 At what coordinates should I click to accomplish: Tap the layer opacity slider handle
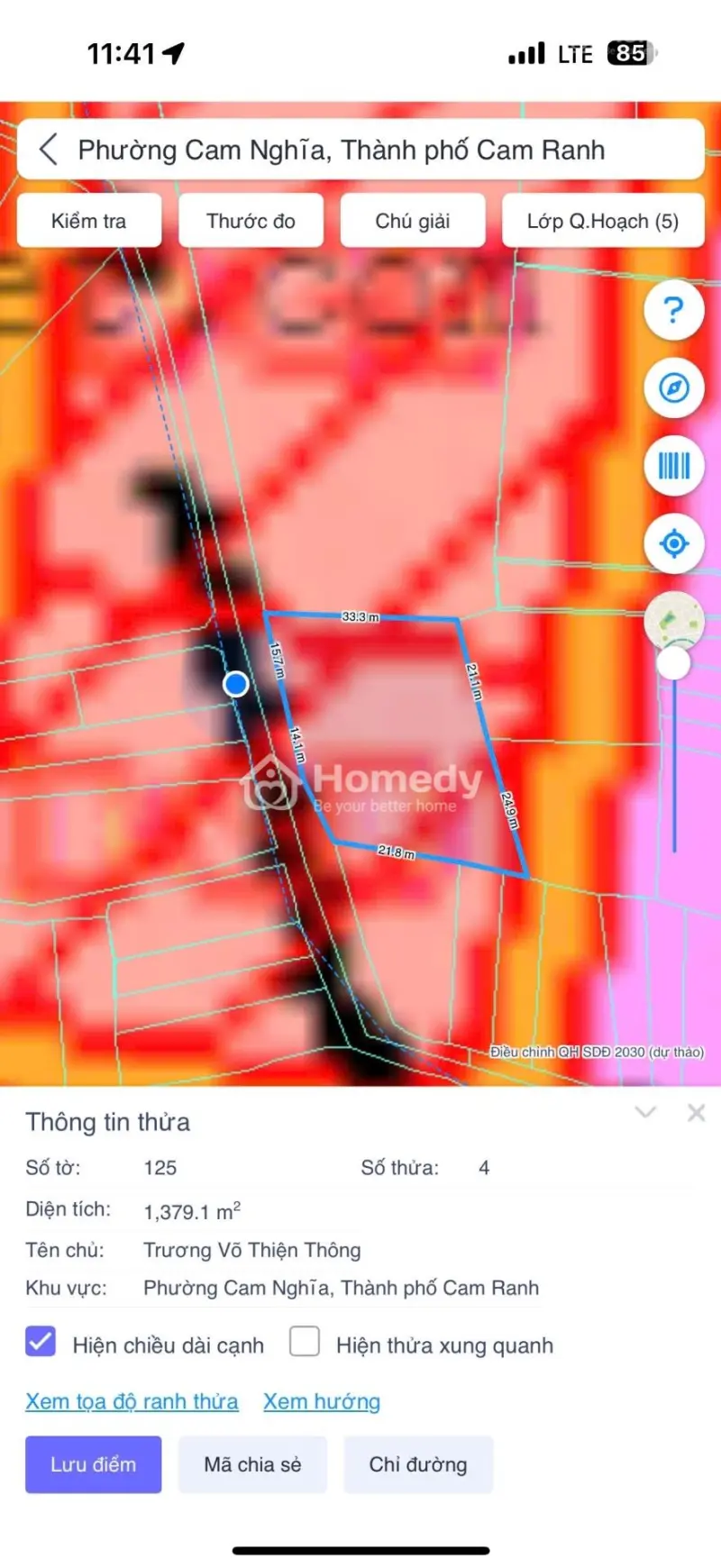point(673,664)
